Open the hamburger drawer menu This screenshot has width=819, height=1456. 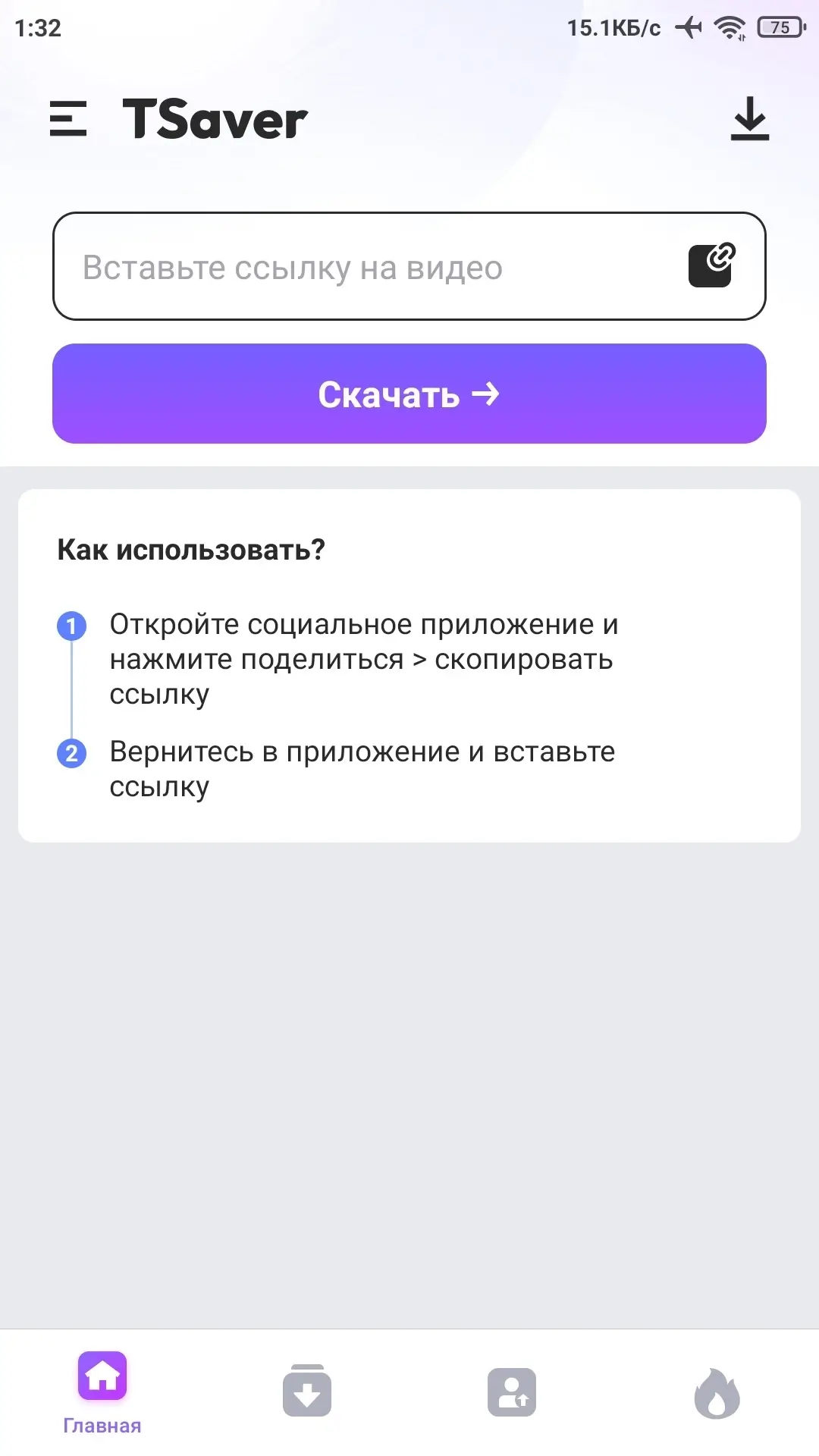[x=68, y=119]
